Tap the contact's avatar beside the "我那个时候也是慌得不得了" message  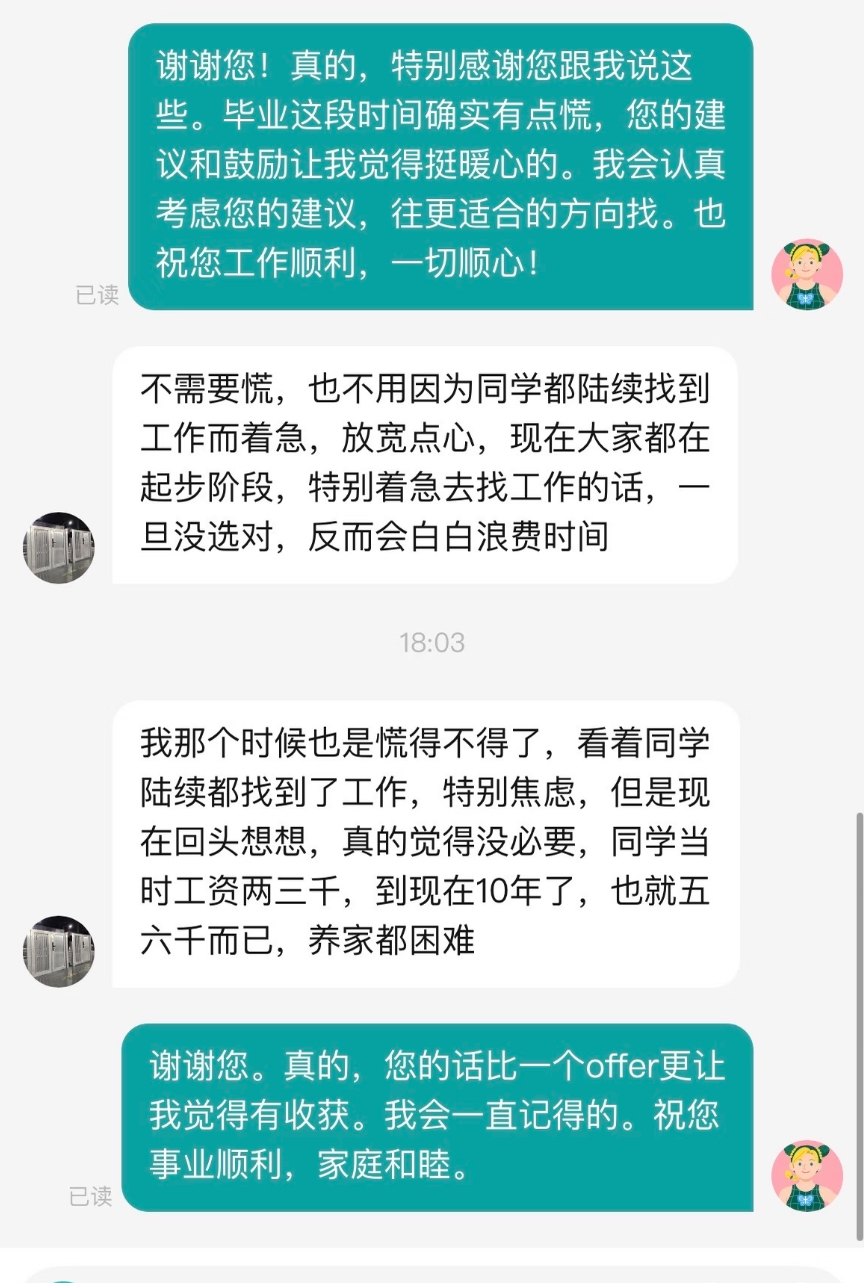pos(59,951)
